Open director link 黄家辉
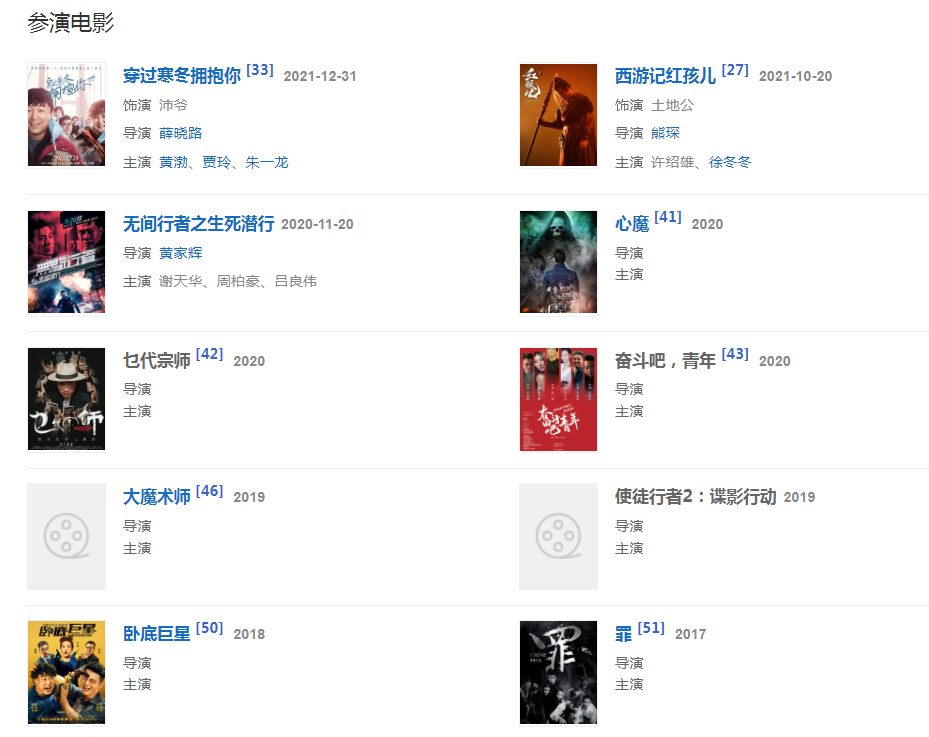 click(180, 253)
